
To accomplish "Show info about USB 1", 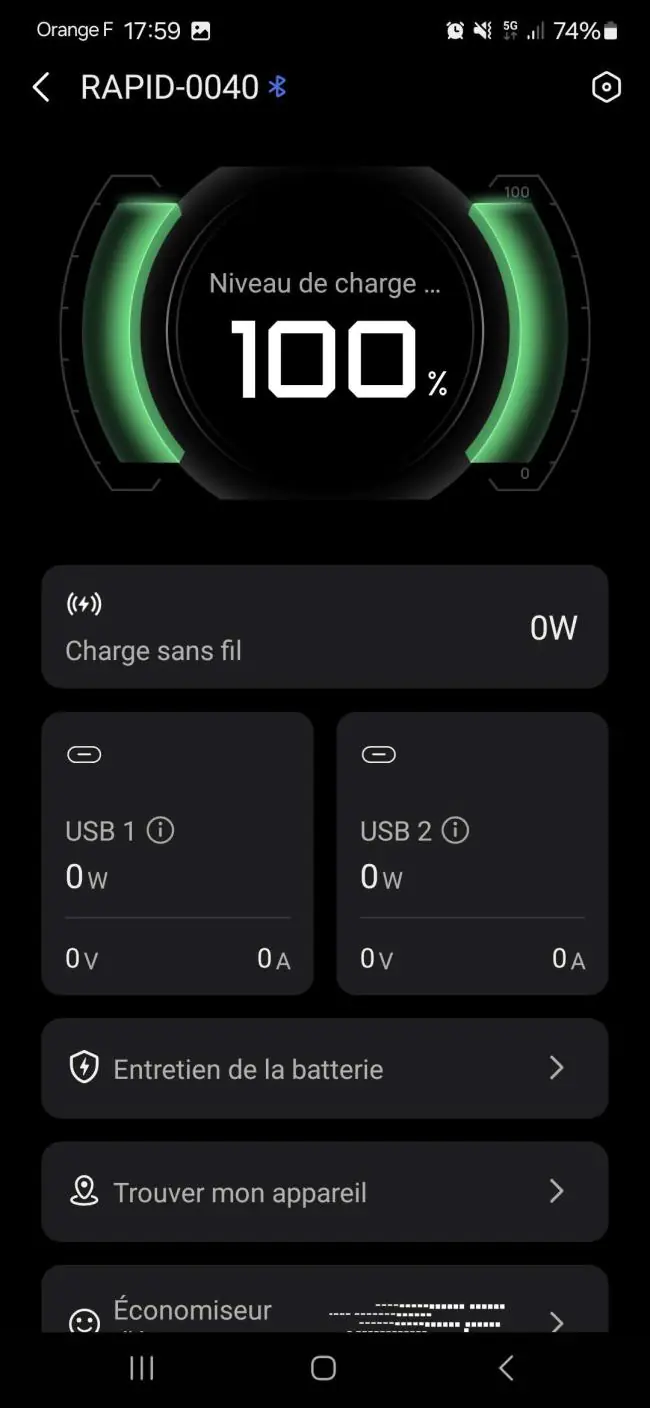I will click(160, 830).
